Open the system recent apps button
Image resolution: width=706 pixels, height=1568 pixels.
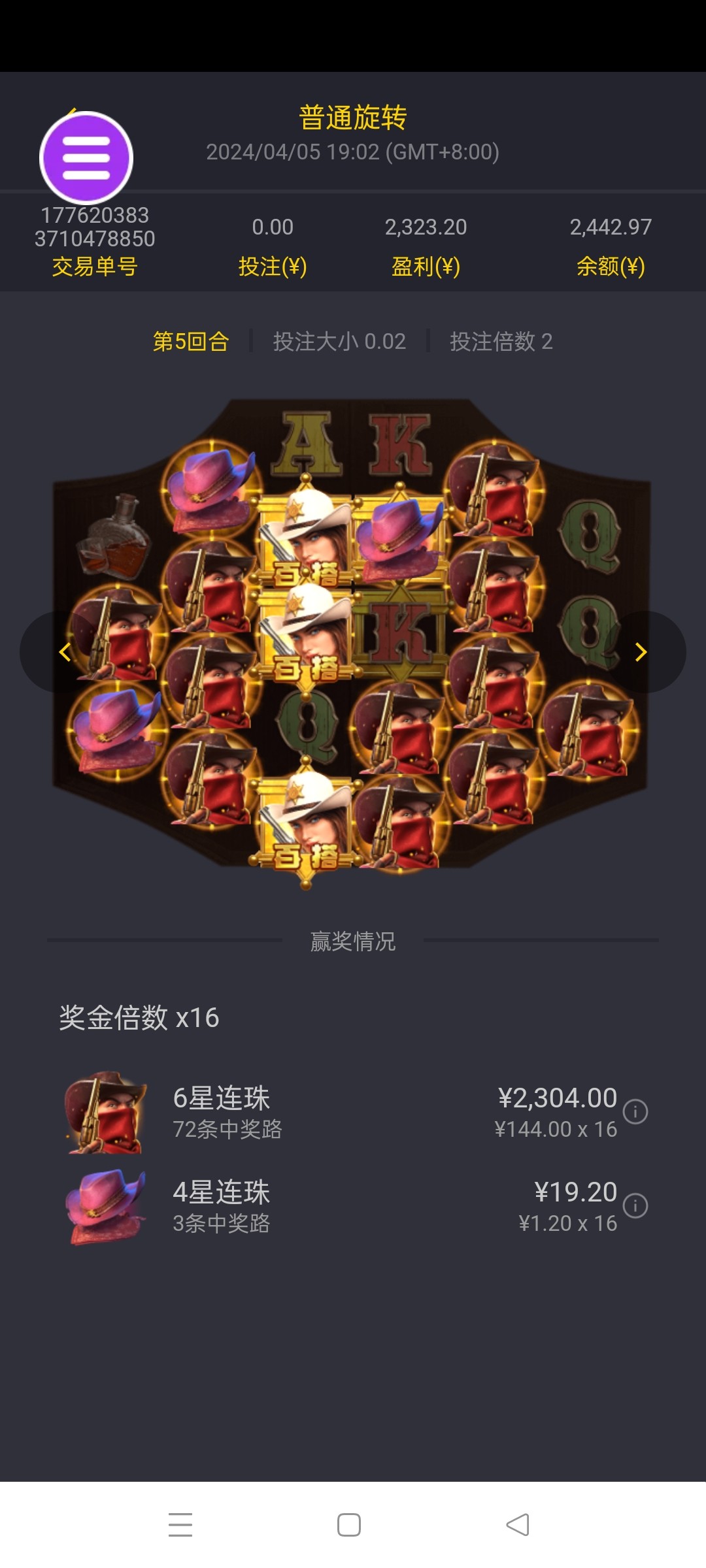point(180,1525)
